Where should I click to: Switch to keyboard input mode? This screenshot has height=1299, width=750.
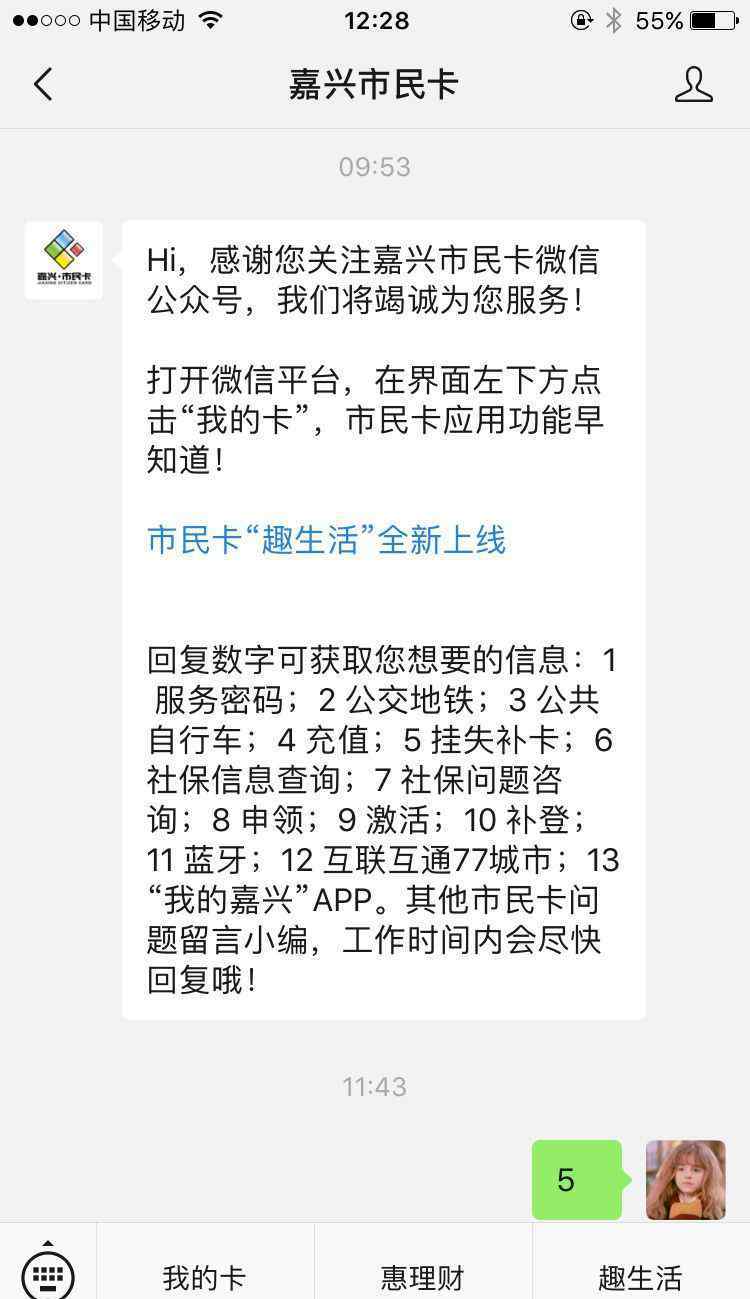click(48, 1272)
